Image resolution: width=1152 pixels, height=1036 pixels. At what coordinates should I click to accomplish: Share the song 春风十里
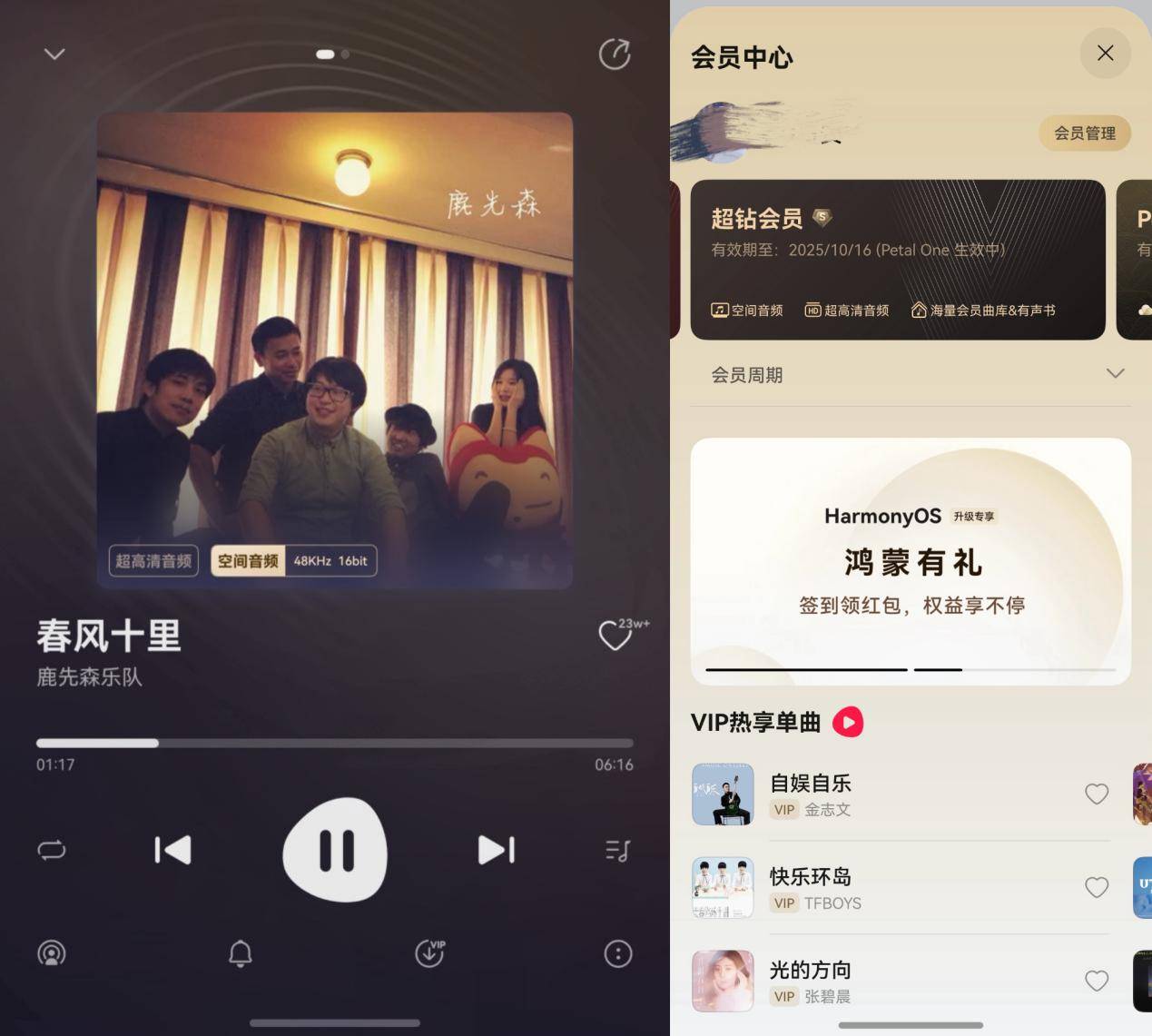pos(615,54)
